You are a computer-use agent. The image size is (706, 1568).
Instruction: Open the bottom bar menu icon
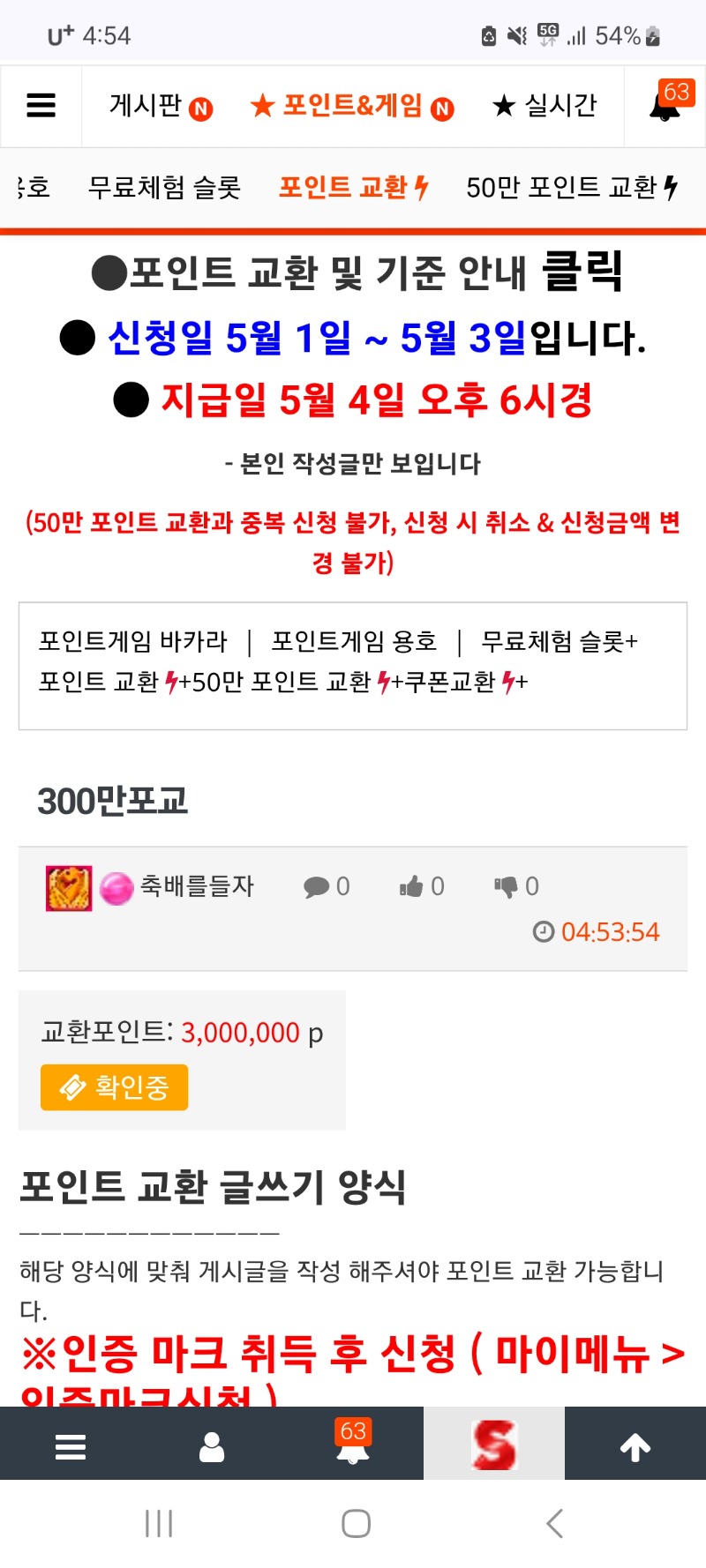(x=71, y=1446)
